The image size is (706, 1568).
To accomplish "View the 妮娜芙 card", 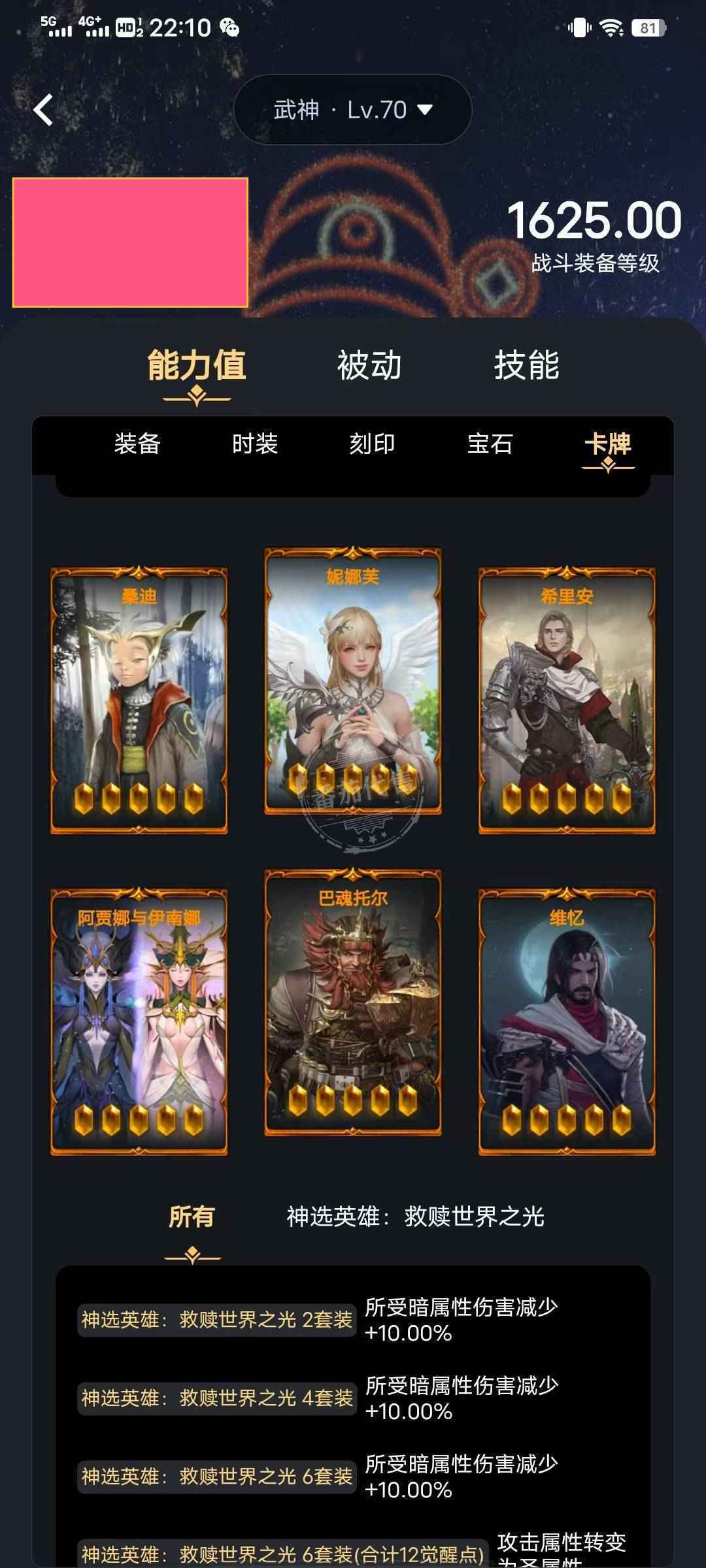I will [353, 681].
